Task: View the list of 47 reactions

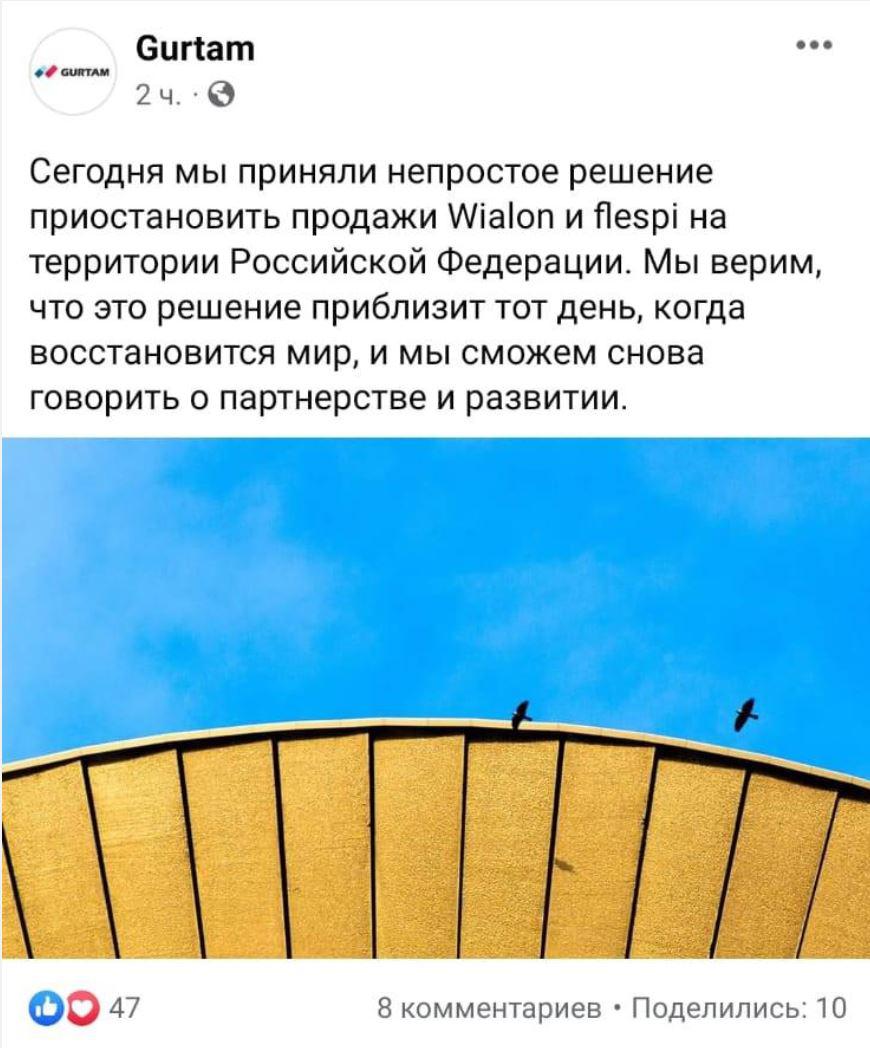Action: coord(88,1006)
